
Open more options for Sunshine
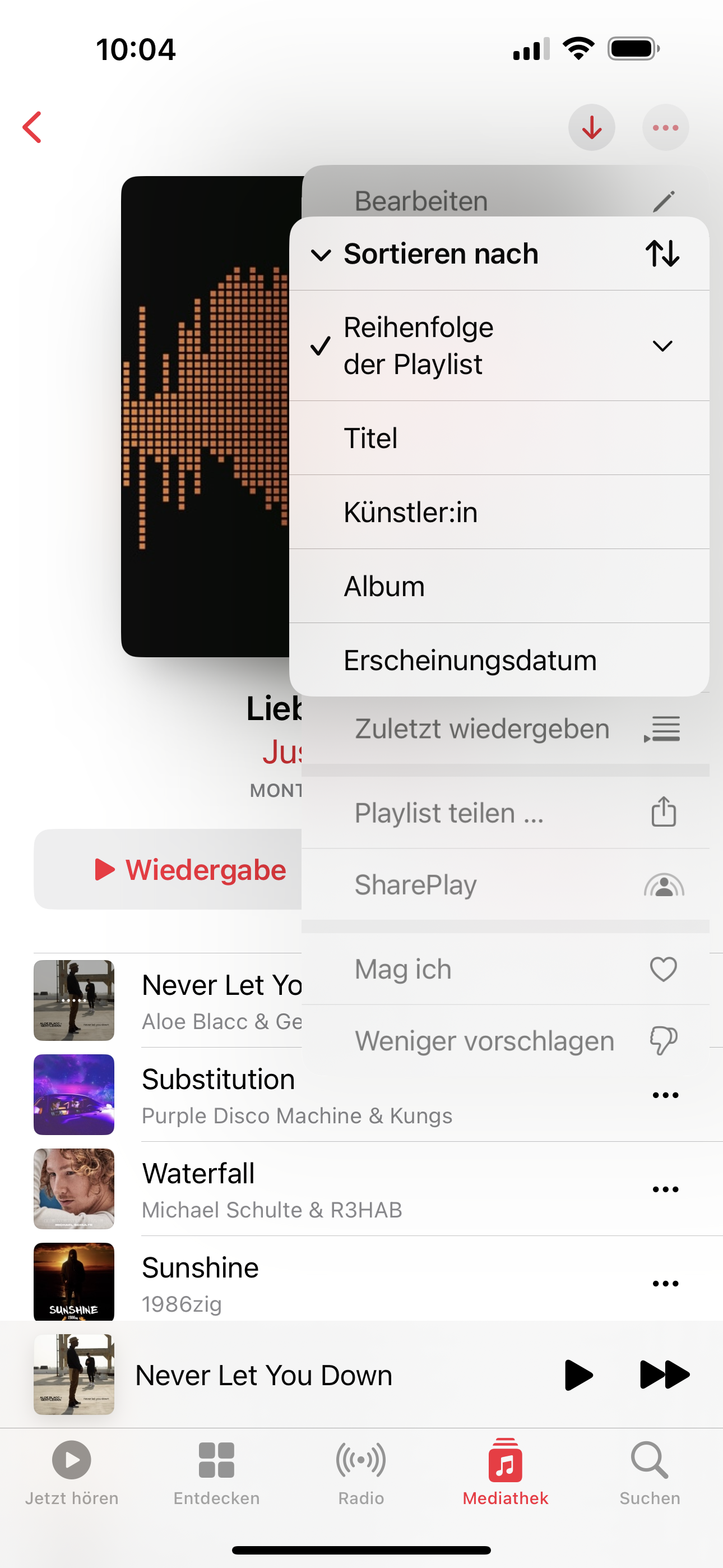(665, 1283)
